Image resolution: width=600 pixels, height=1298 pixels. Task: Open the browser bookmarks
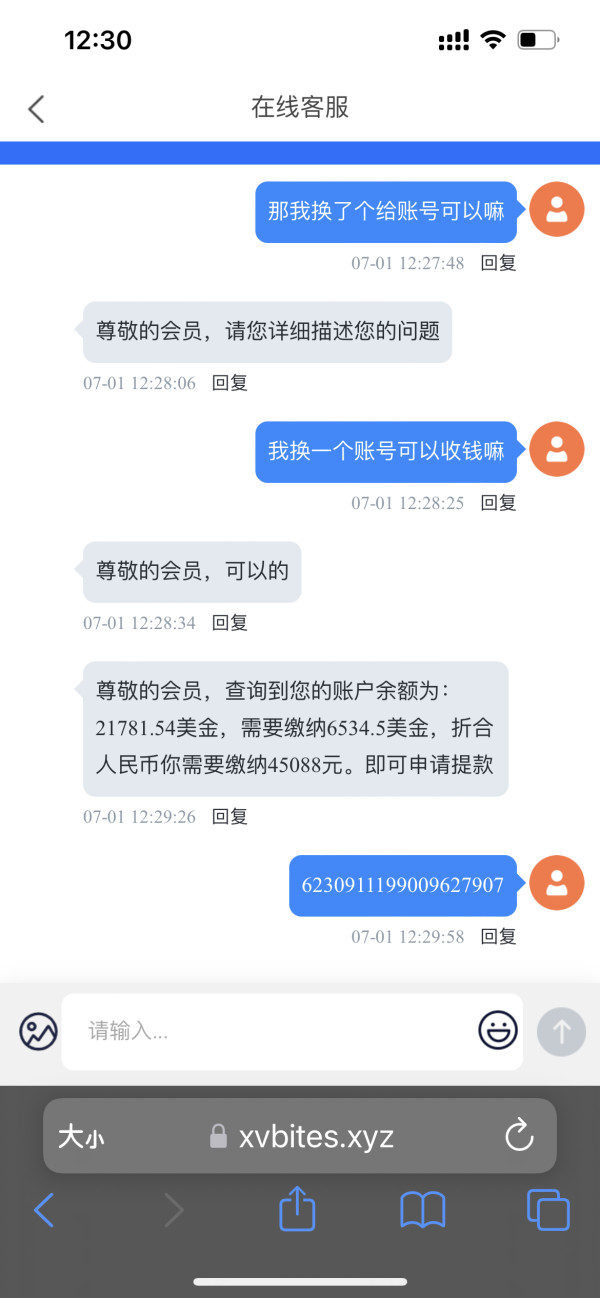423,1211
